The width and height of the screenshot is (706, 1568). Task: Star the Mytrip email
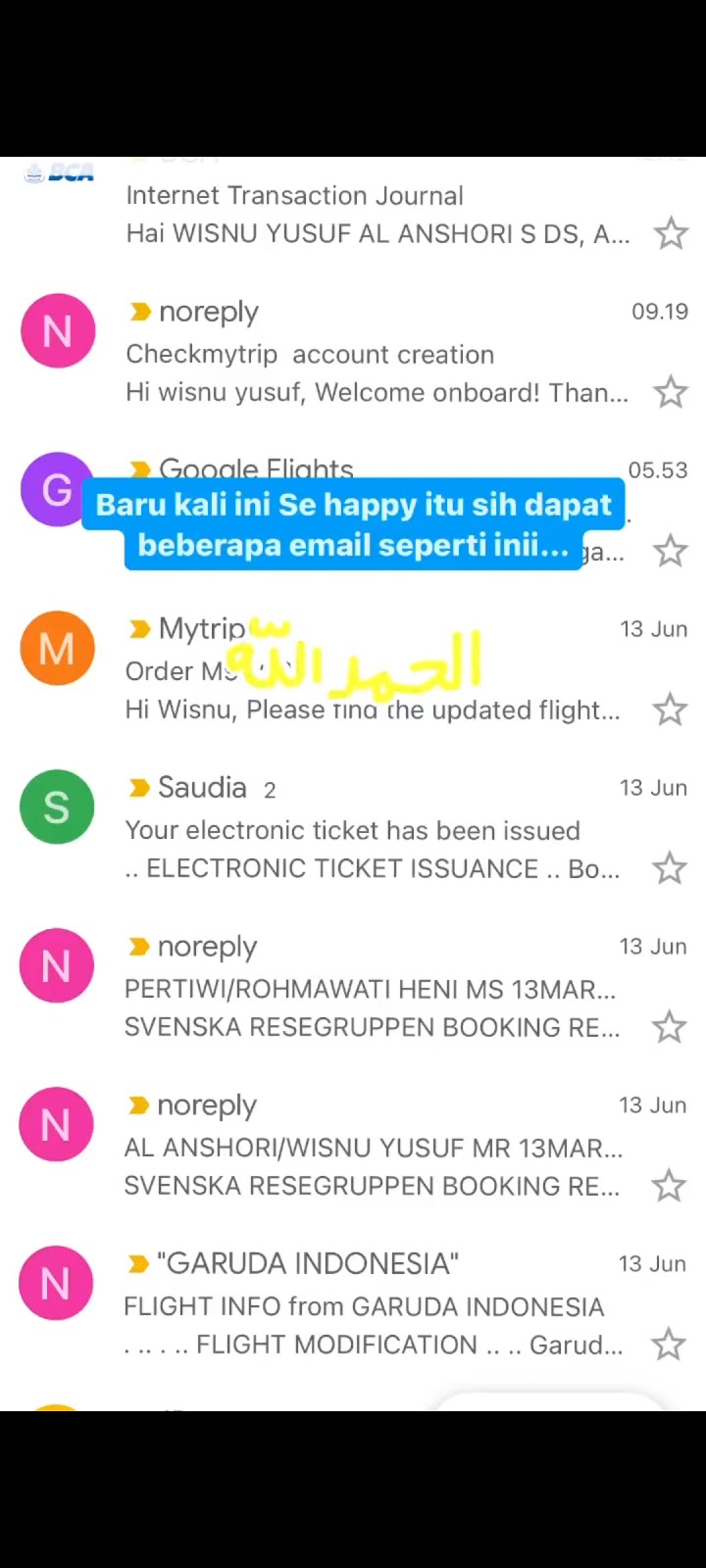coord(671,710)
